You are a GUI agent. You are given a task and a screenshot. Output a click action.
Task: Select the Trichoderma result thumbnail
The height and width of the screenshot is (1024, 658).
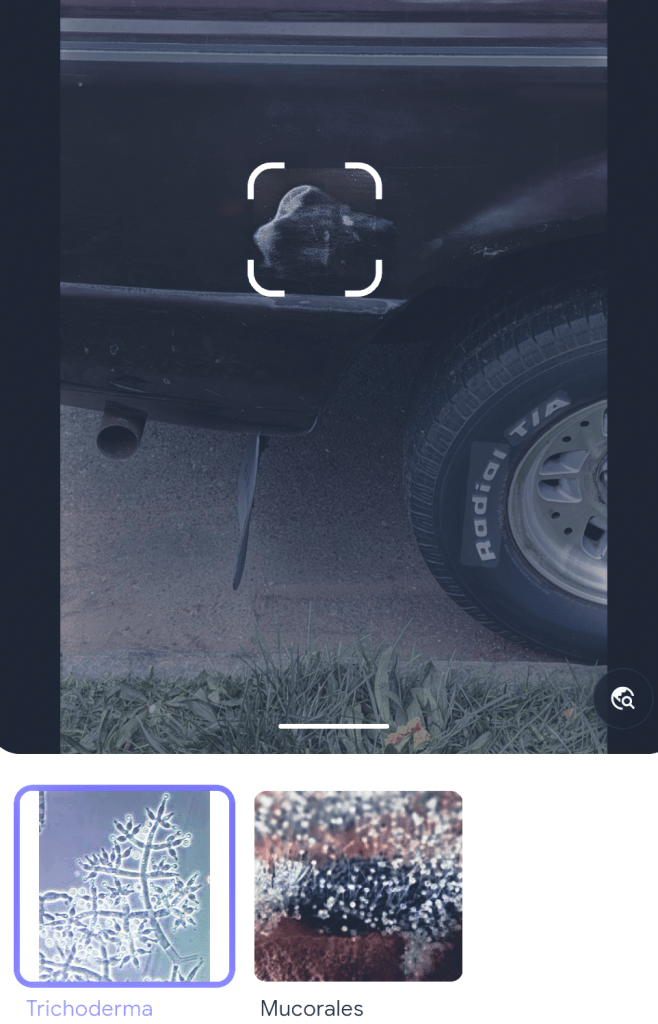(x=124, y=886)
